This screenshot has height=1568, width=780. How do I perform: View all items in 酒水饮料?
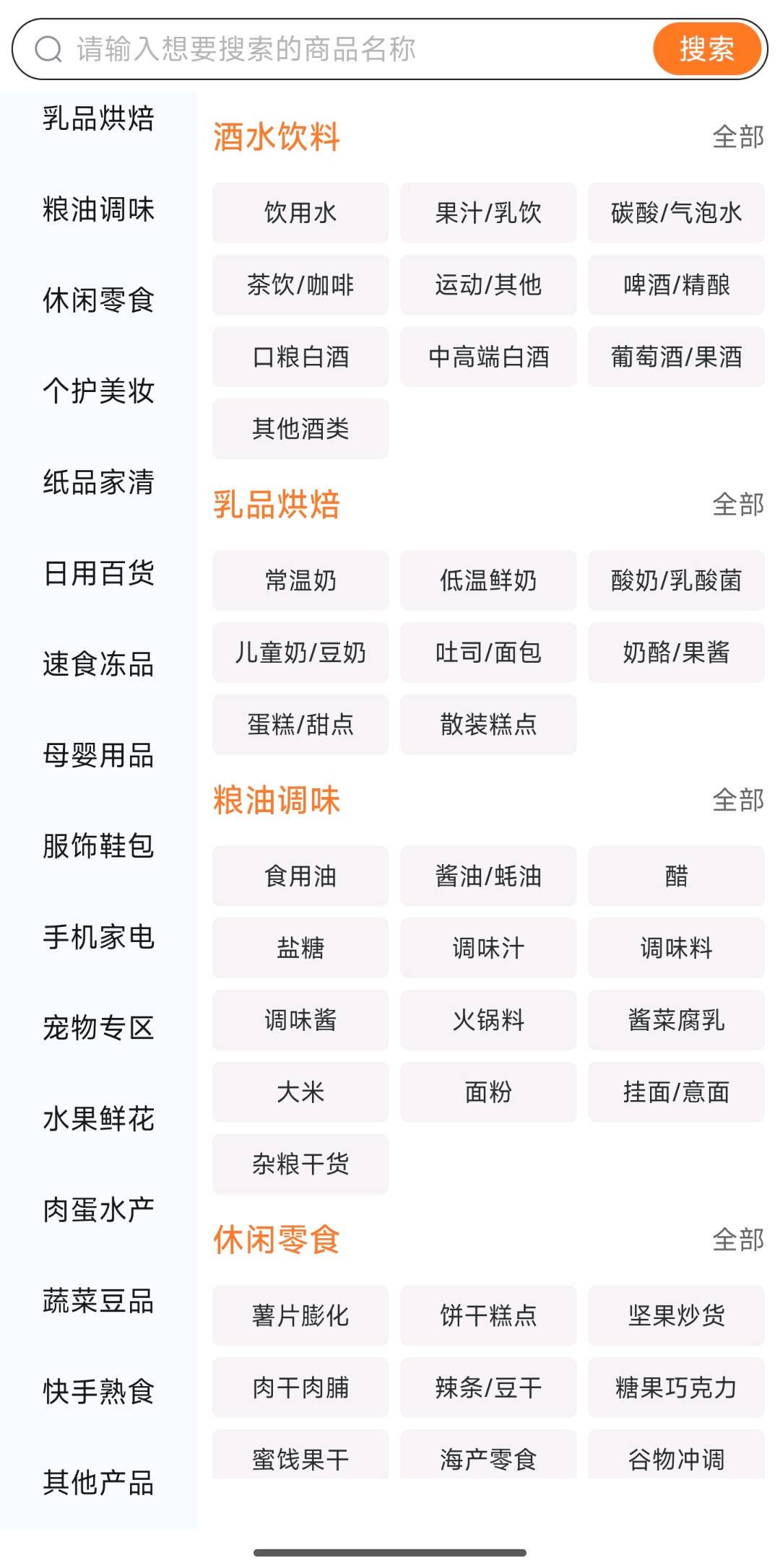pyautogui.click(x=738, y=137)
